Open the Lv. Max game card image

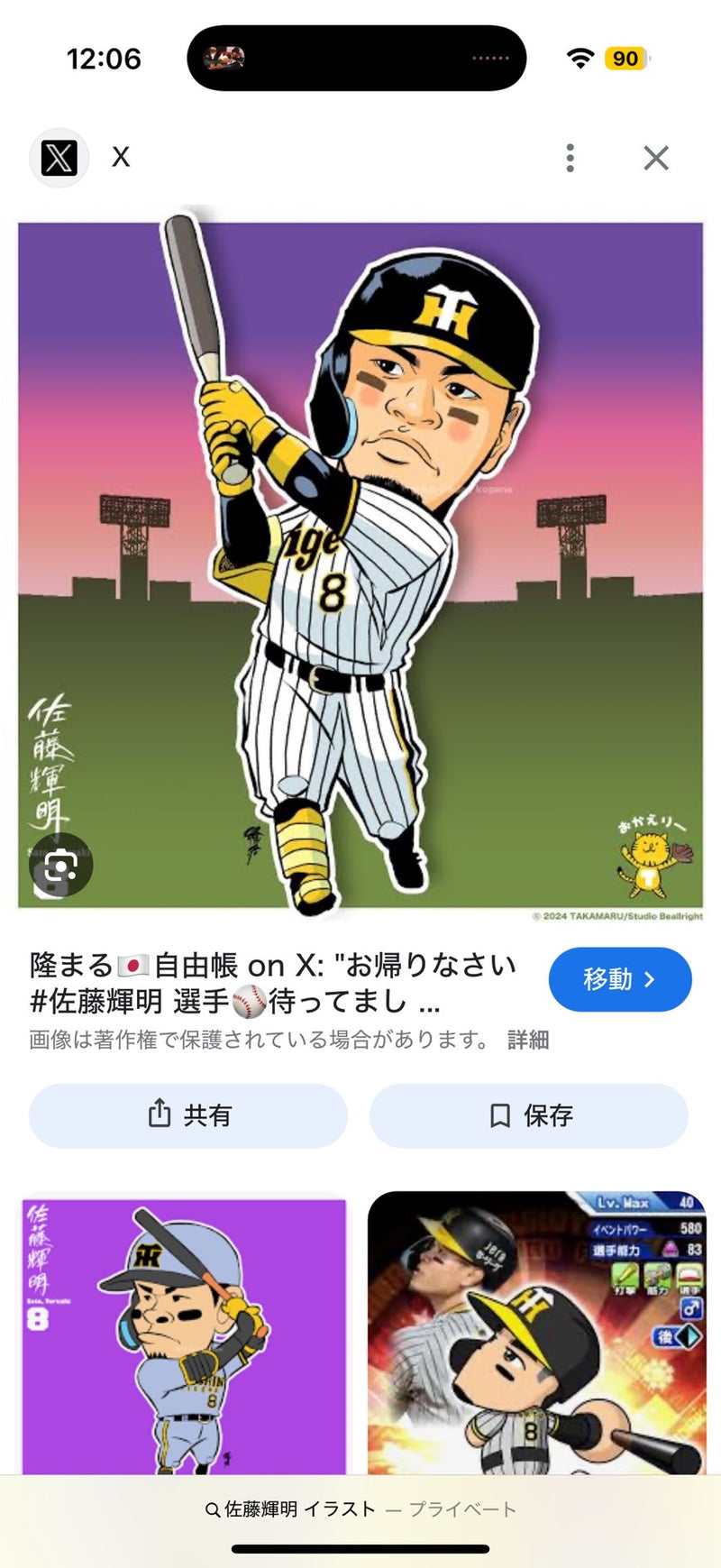click(537, 1334)
